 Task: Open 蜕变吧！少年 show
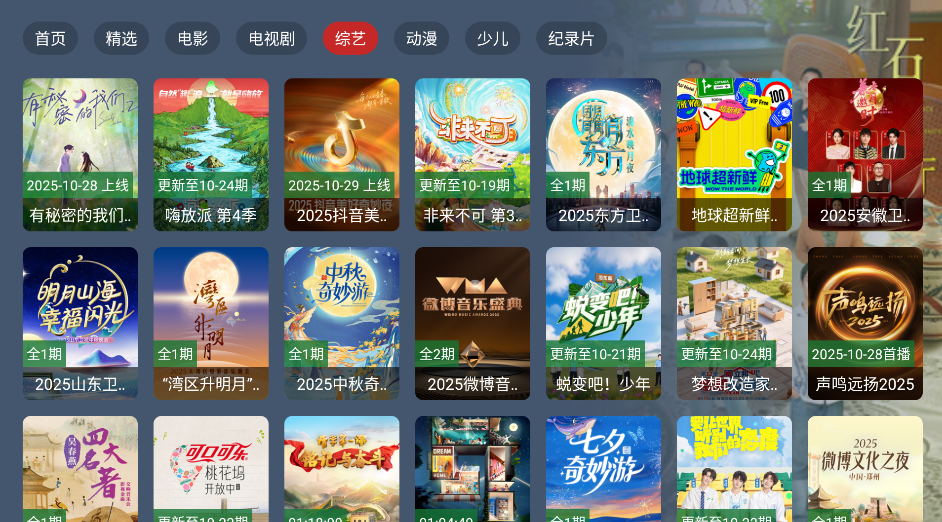coord(603,323)
